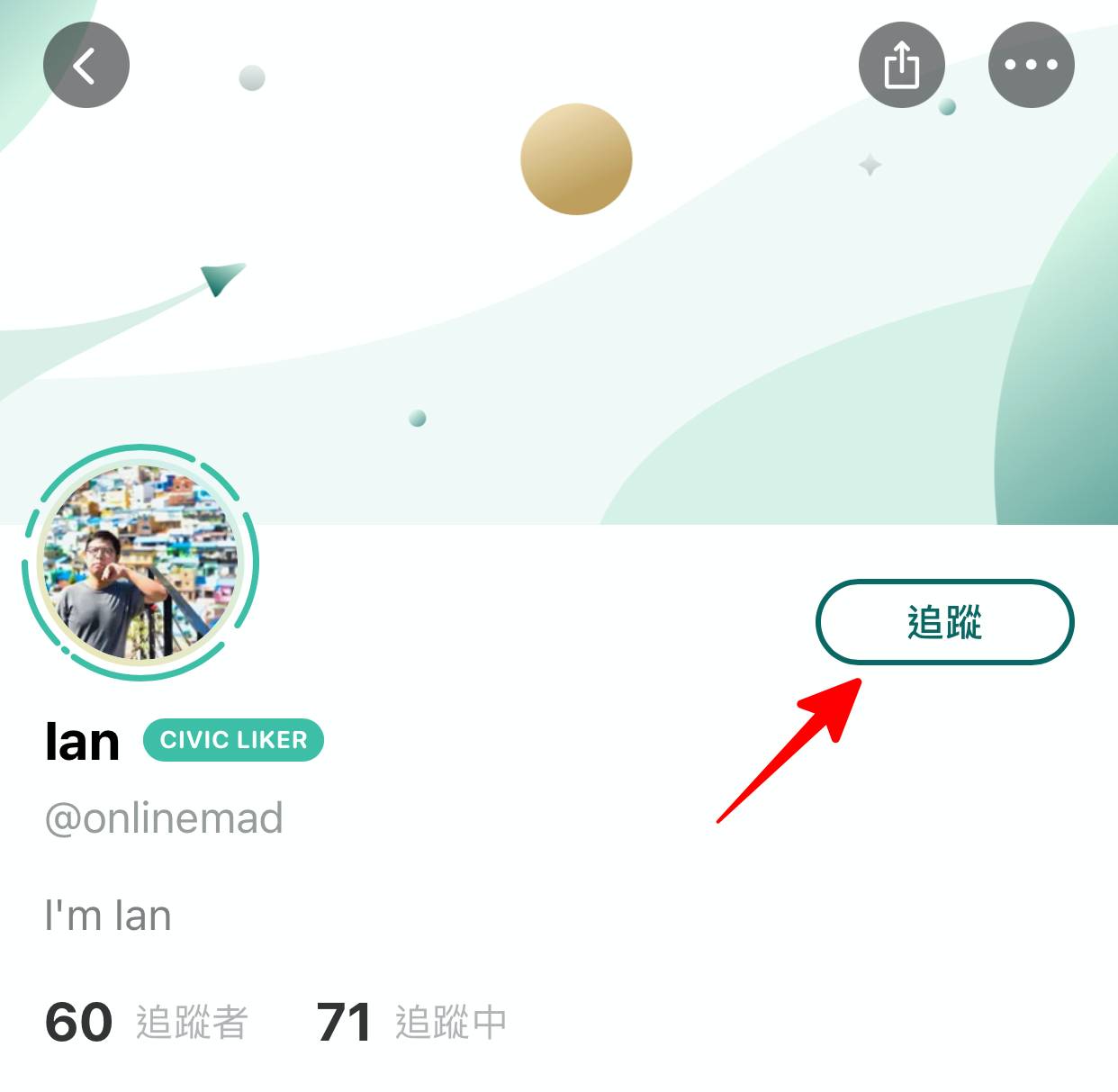Share Ian's profile
Viewport: 1118px width, 1092px height.
[x=901, y=65]
